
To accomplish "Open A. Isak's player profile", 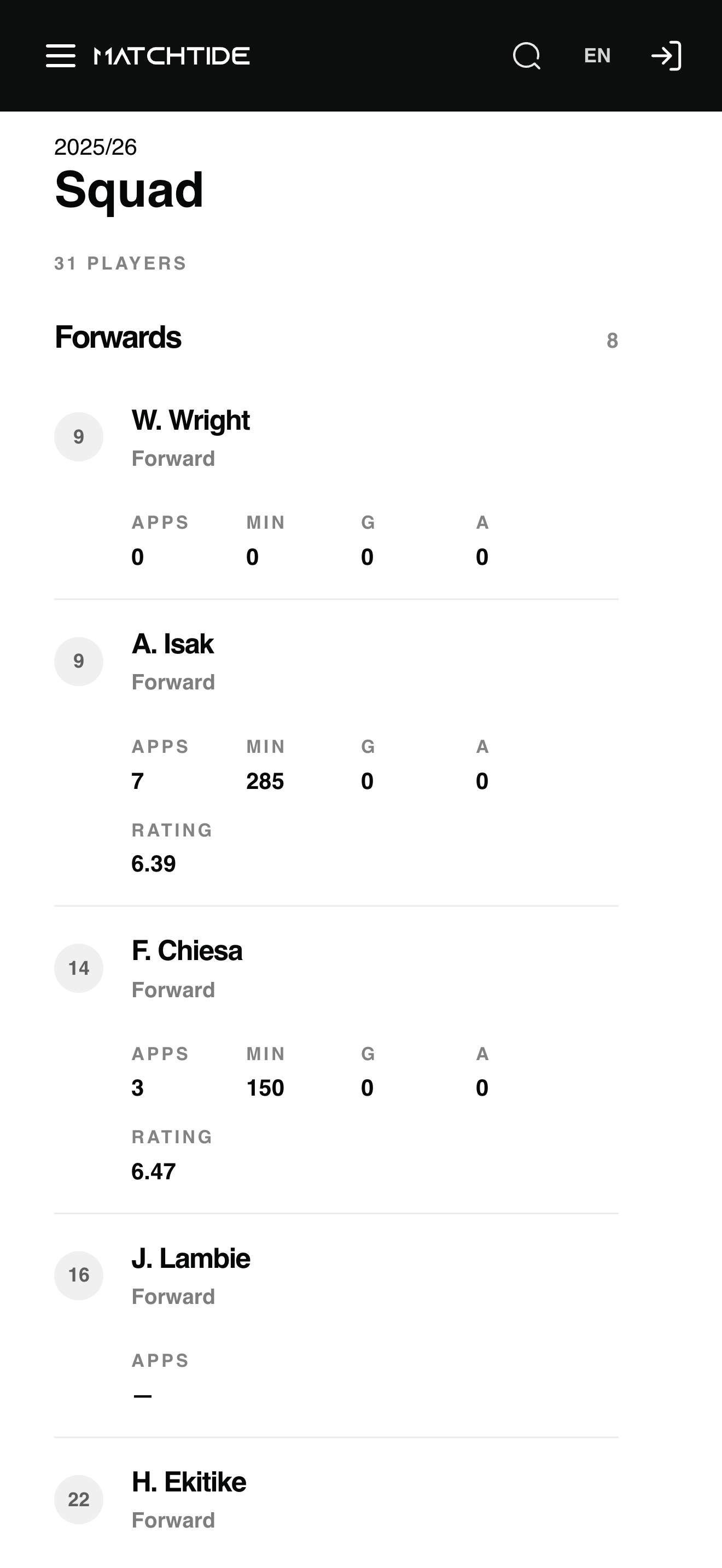I will click(x=172, y=644).
